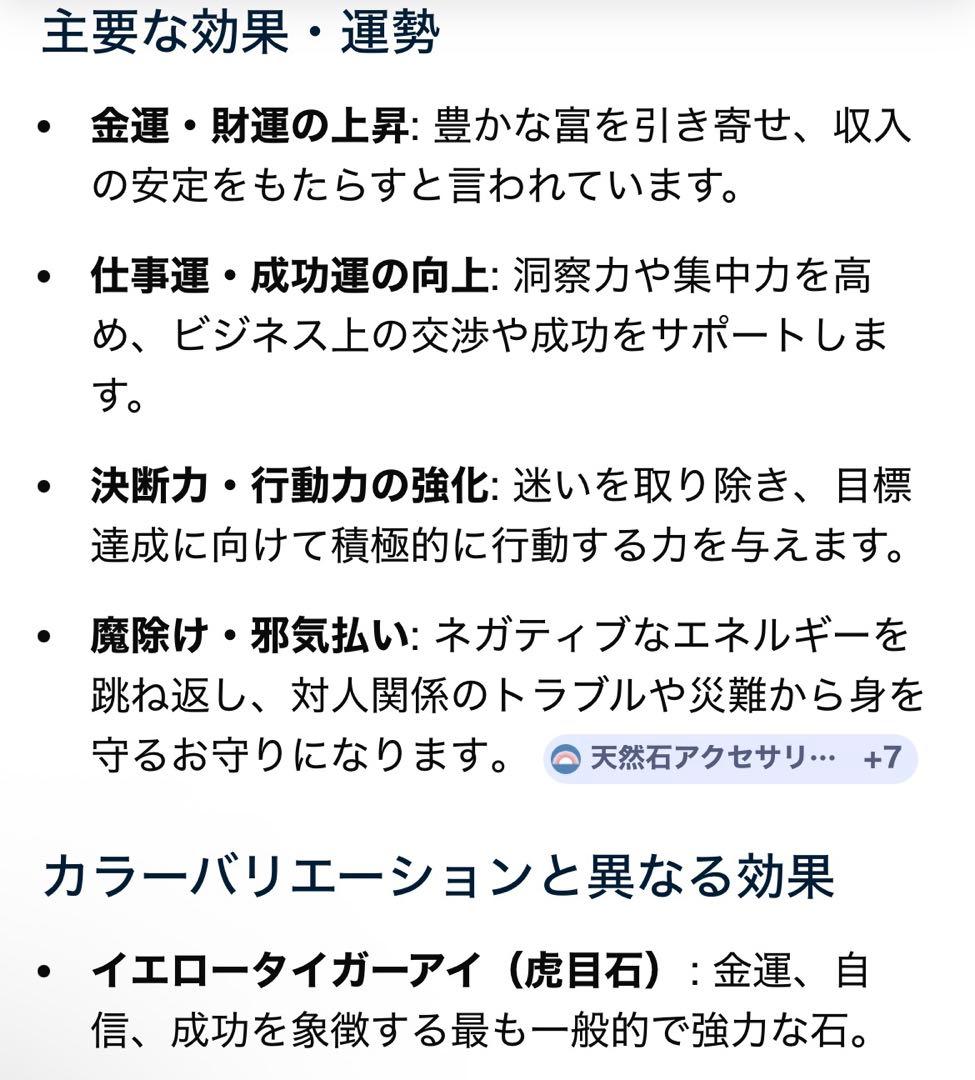Open the 天然石アクセサリ source chip
This screenshot has width=975, height=1080.
pyautogui.click(x=730, y=758)
